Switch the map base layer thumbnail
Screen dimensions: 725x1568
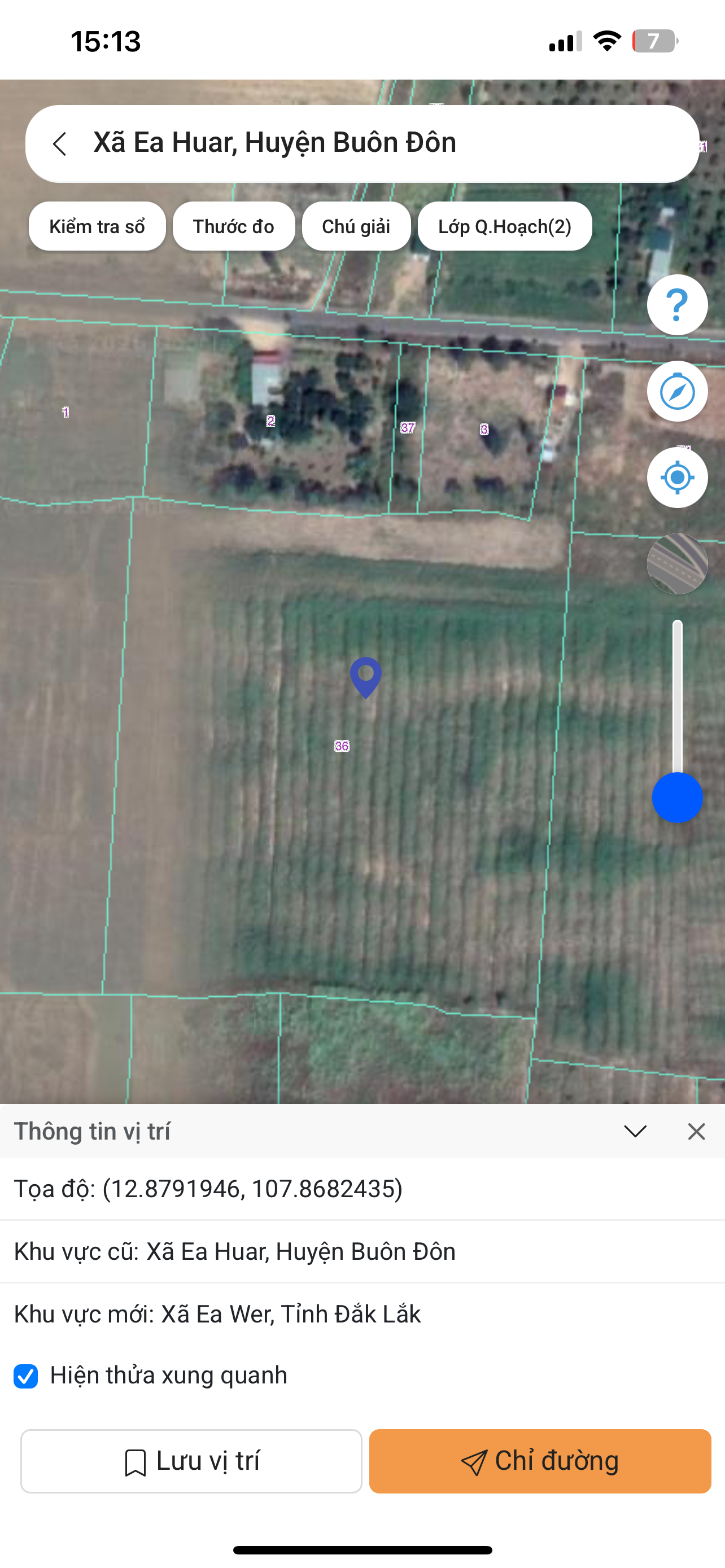677,564
